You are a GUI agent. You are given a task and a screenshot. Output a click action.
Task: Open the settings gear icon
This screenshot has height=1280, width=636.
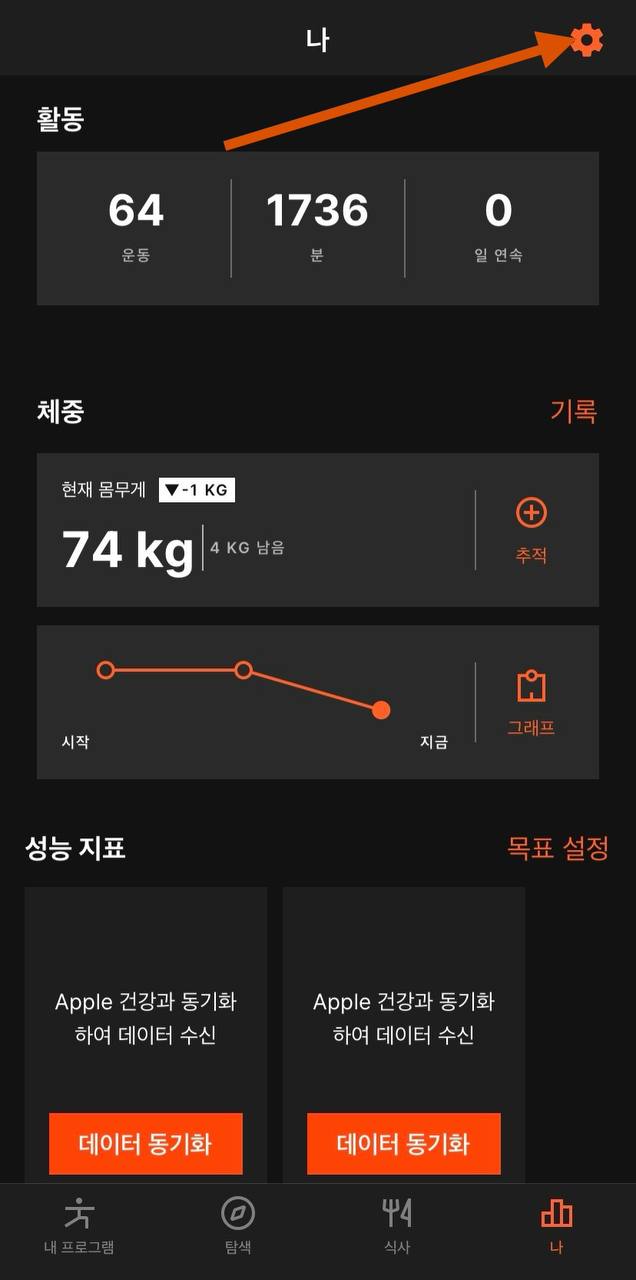587,40
